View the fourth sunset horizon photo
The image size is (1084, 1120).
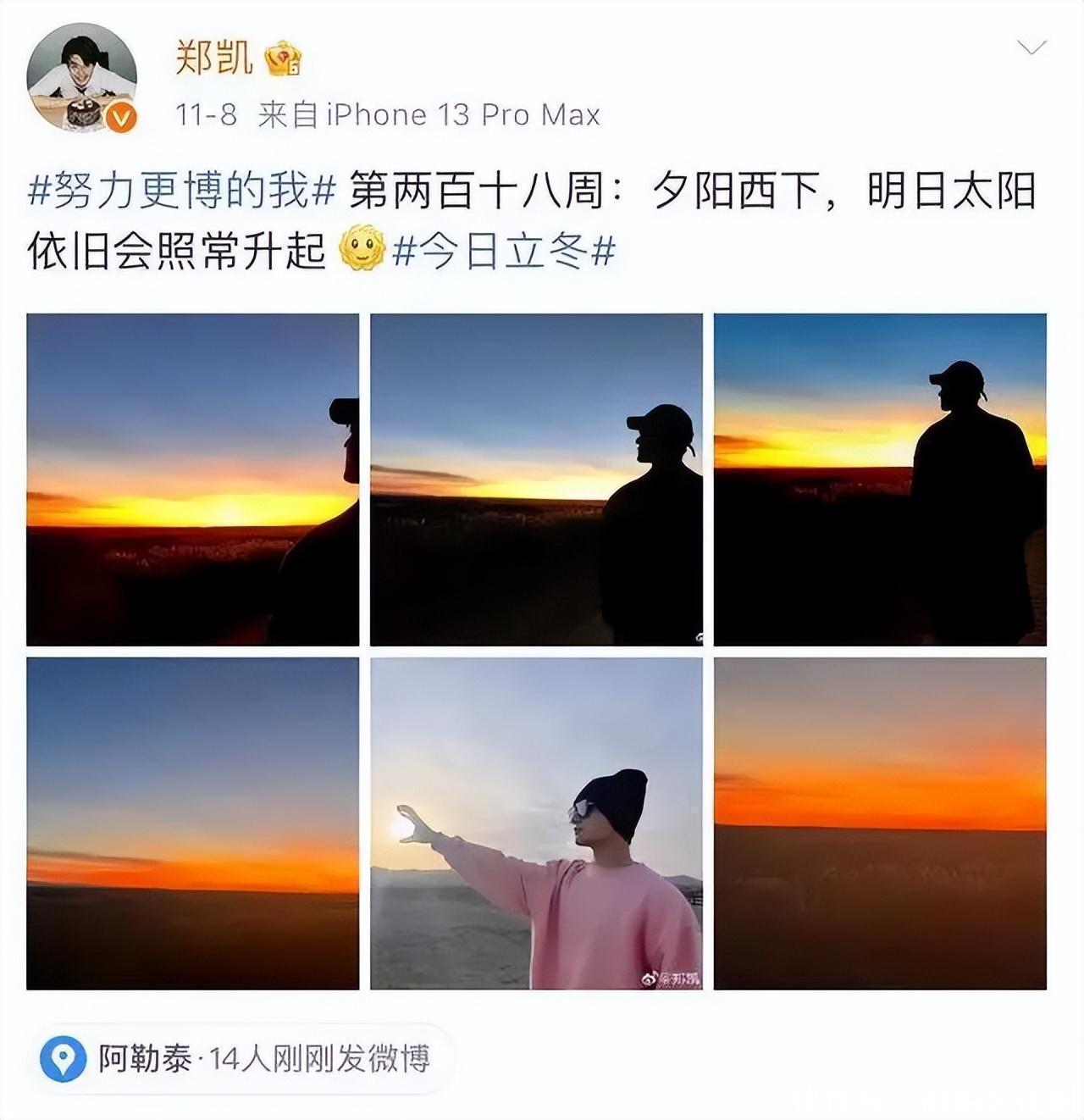[193, 823]
